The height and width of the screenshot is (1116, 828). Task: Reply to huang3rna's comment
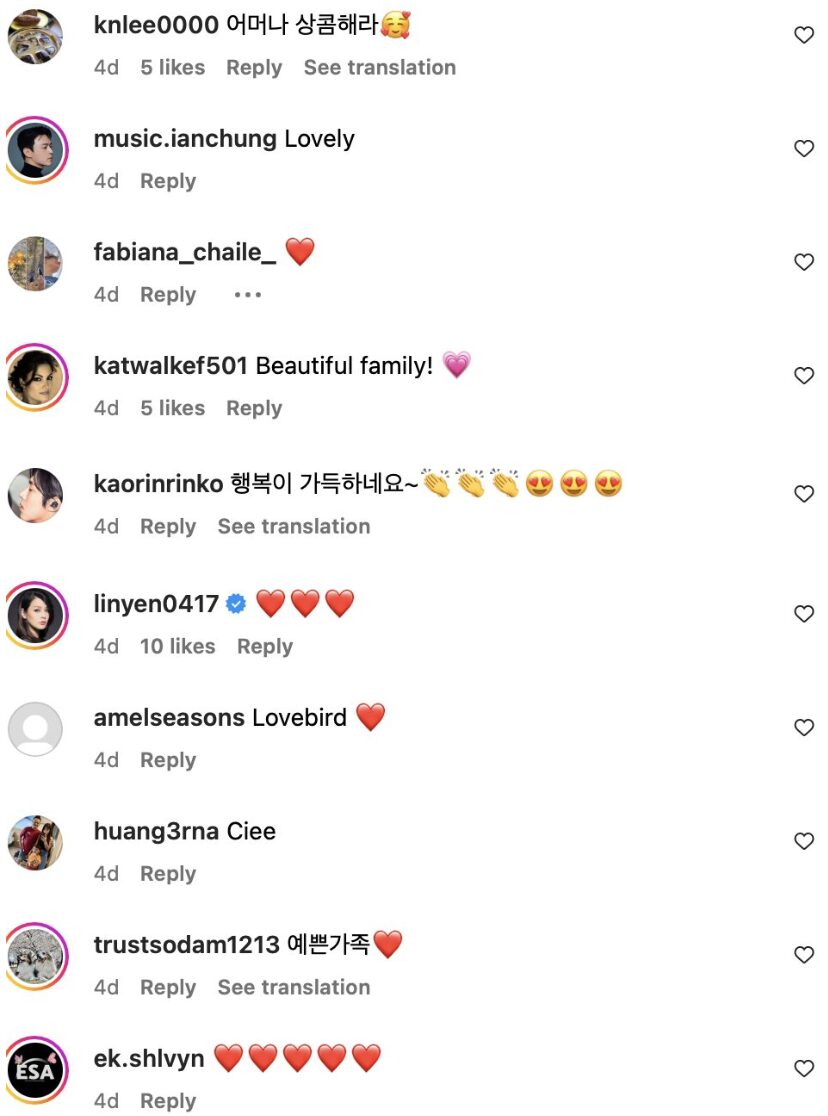pyautogui.click(x=167, y=874)
